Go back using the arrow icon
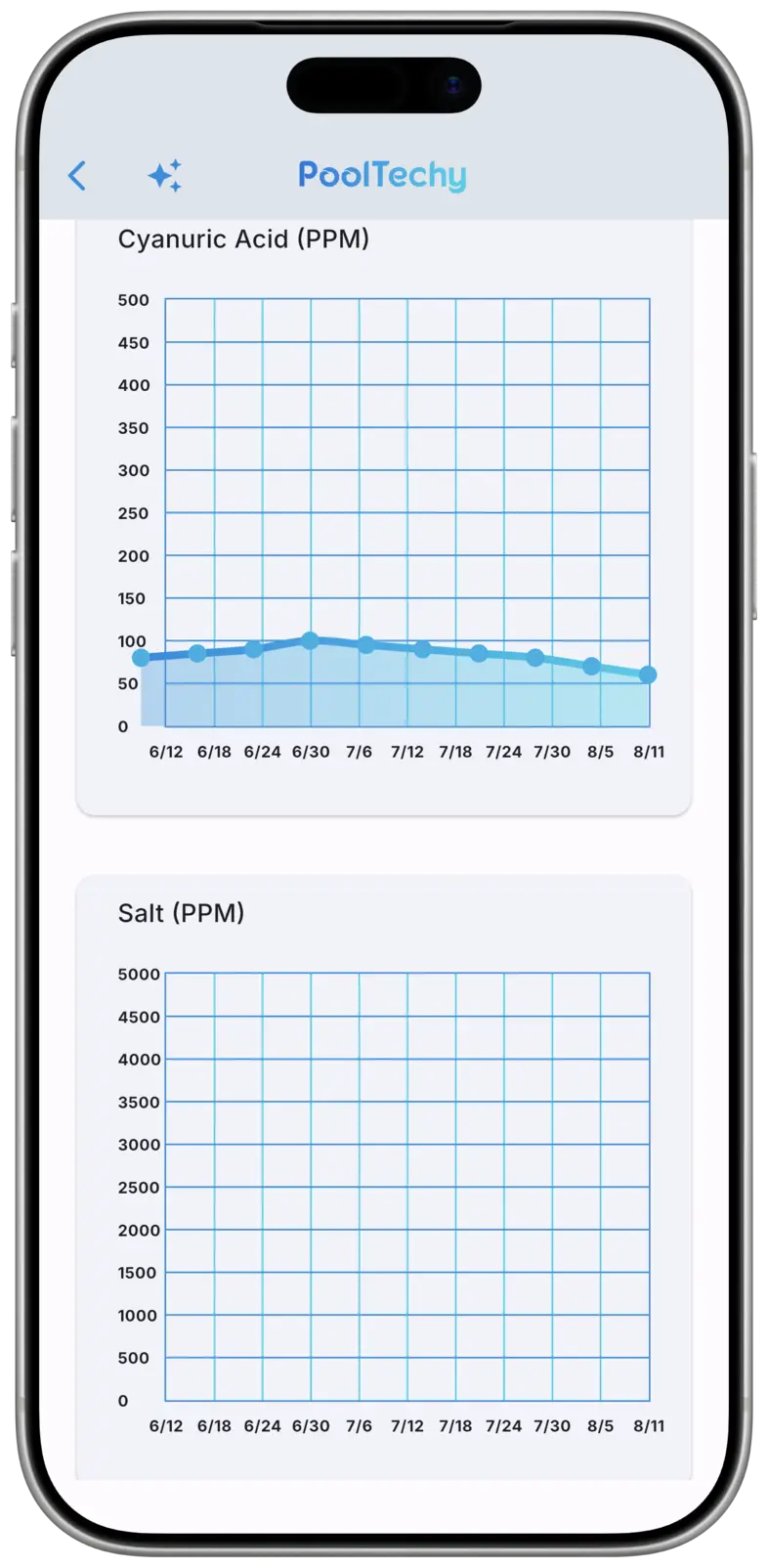 point(77,176)
